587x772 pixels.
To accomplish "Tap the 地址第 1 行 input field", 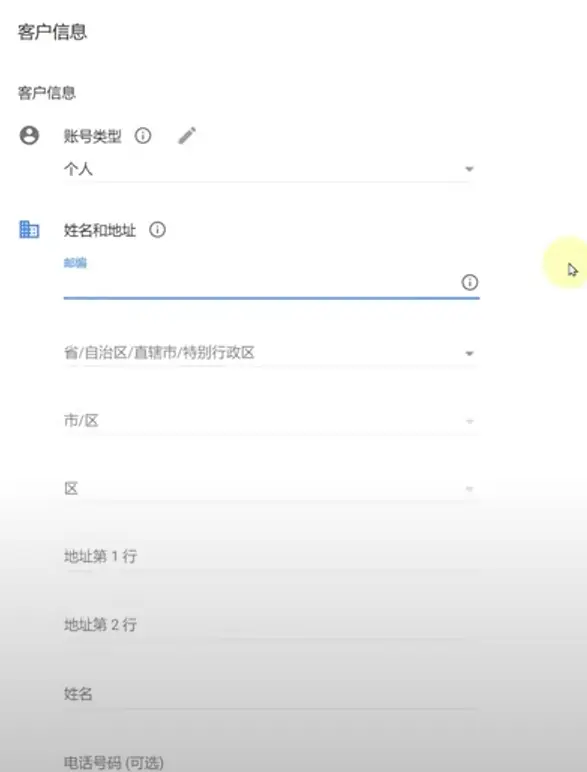I will [271, 556].
